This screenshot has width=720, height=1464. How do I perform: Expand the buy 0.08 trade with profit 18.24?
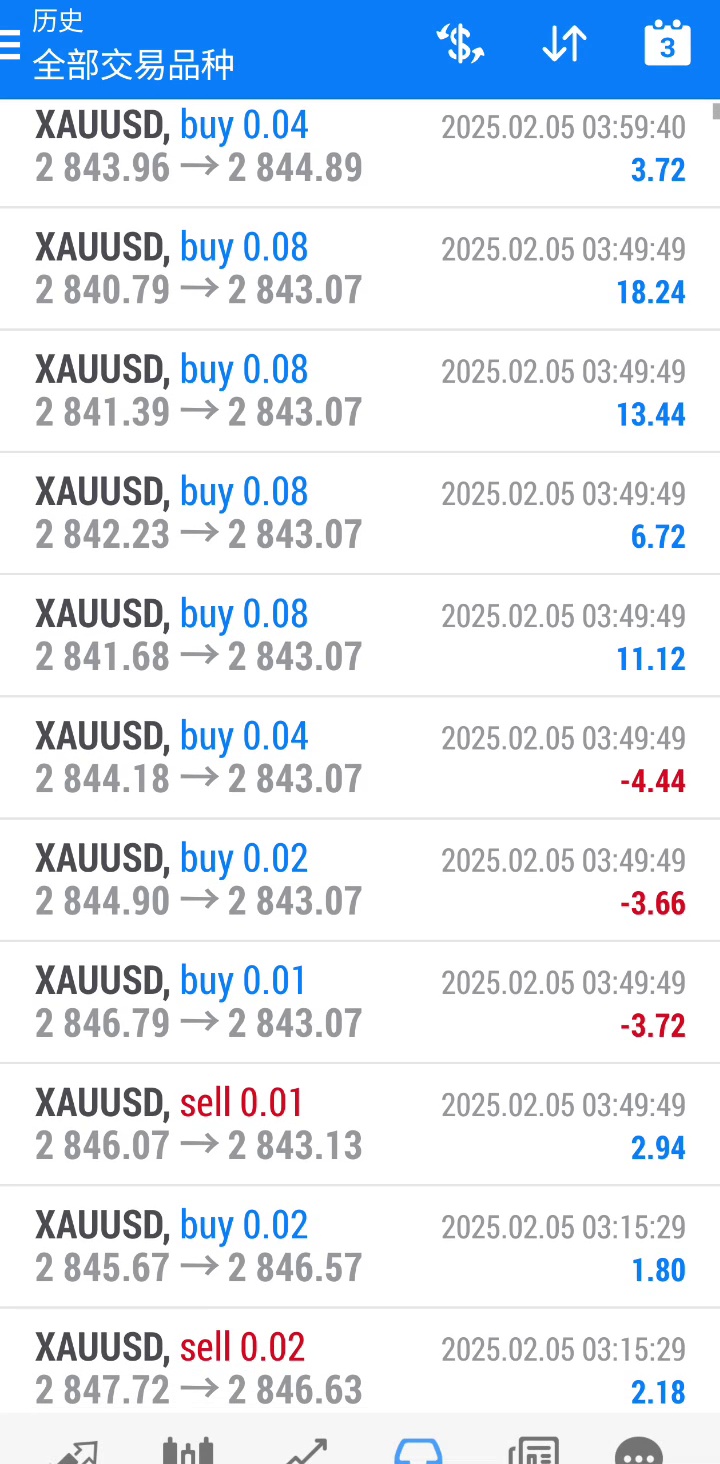(x=360, y=270)
